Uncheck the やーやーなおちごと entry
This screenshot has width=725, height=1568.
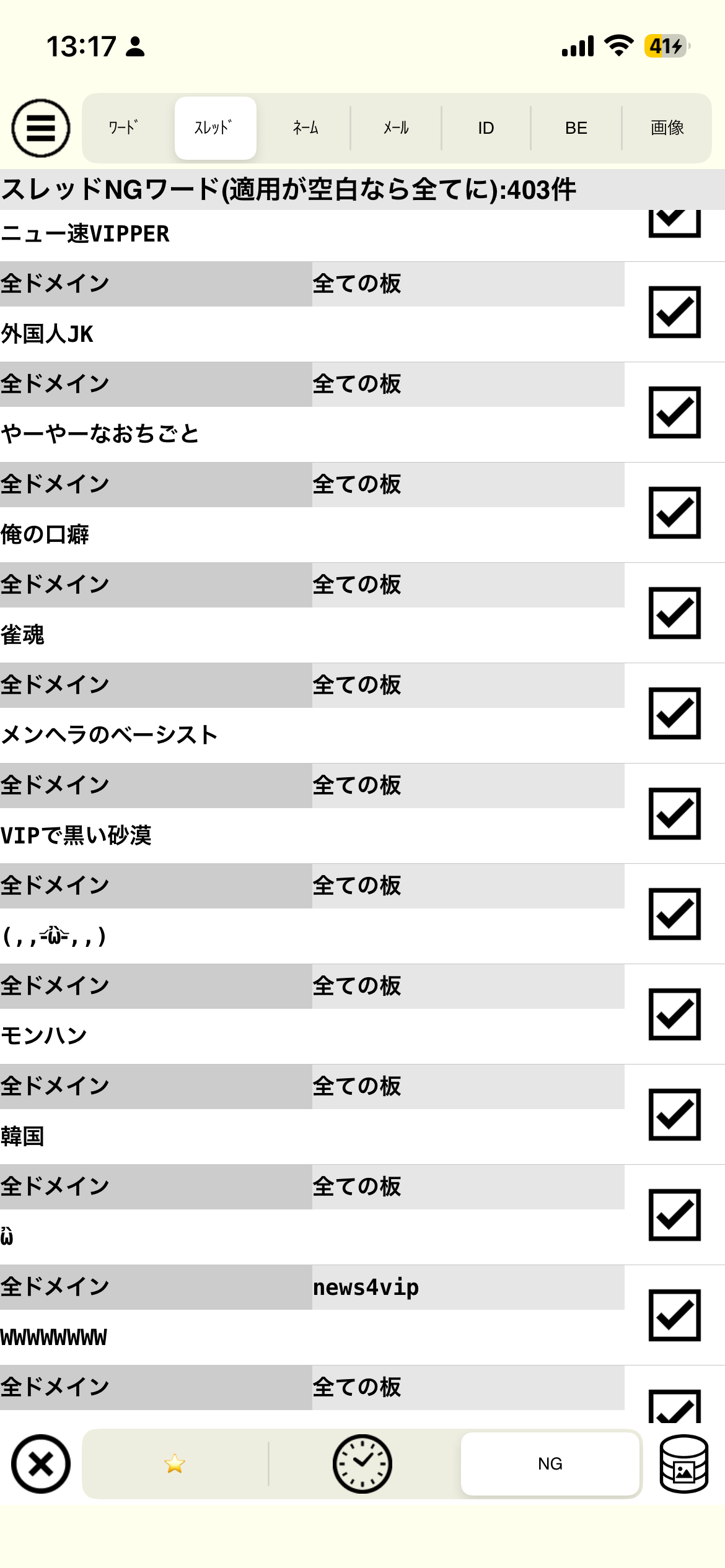click(674, 412)
